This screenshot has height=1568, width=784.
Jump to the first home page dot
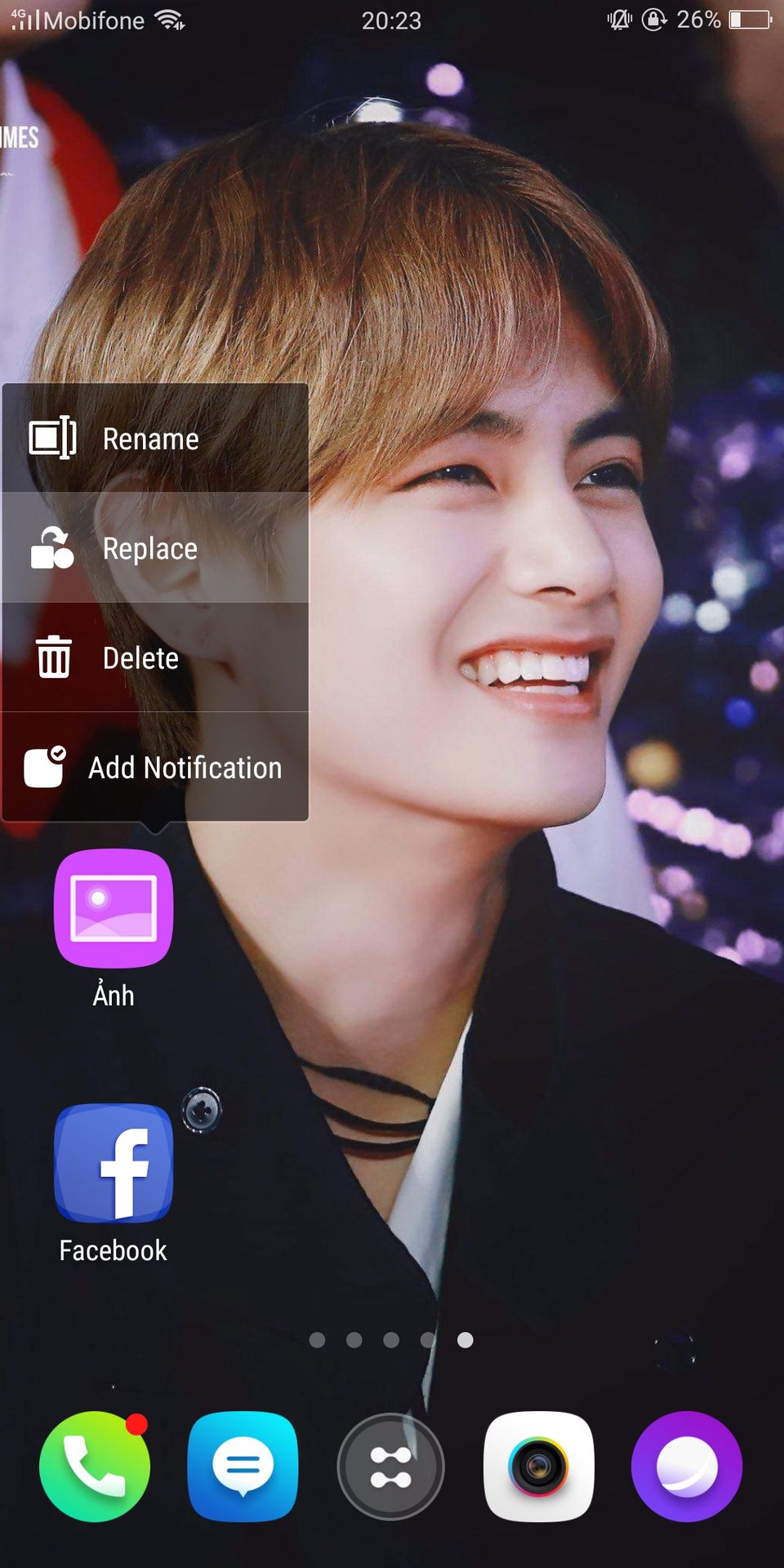tap(318, 1340)
